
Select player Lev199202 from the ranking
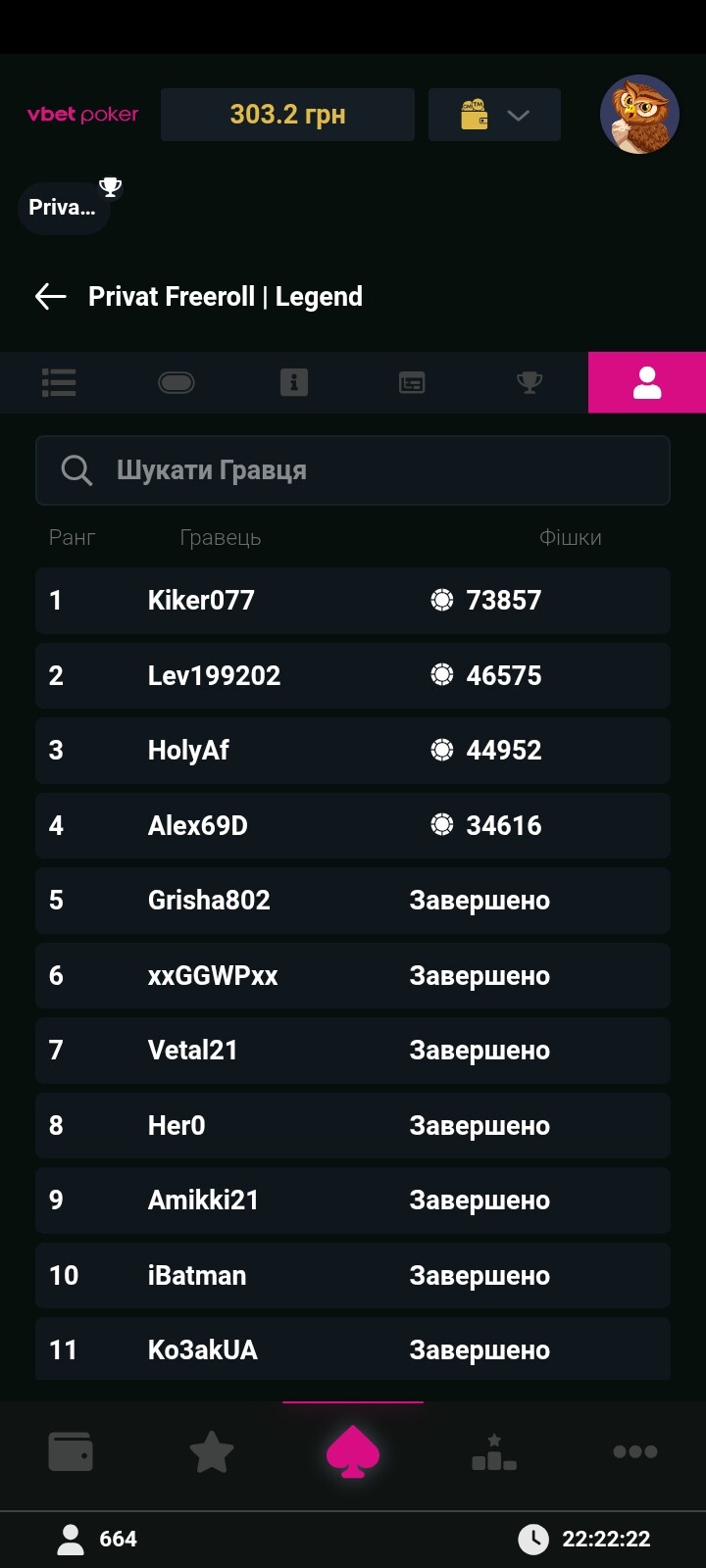(353, 675)
